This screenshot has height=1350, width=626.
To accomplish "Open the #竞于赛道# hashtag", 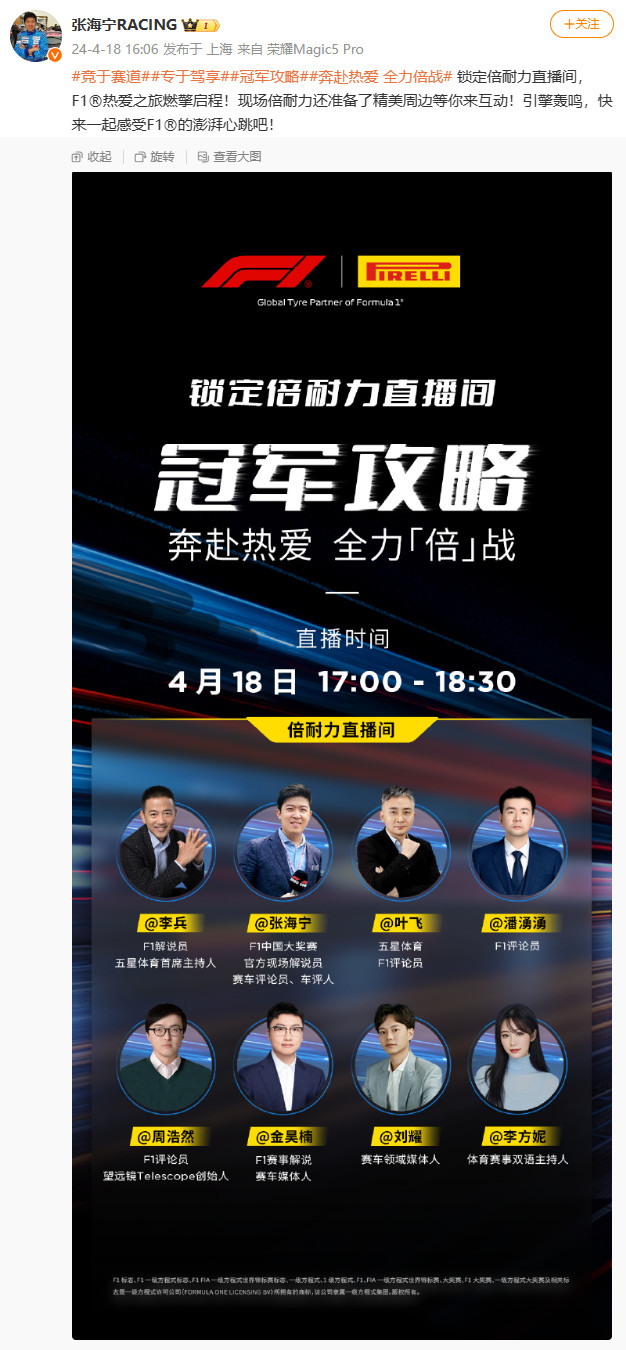I will pyautogui.click(x=108, y=76).
